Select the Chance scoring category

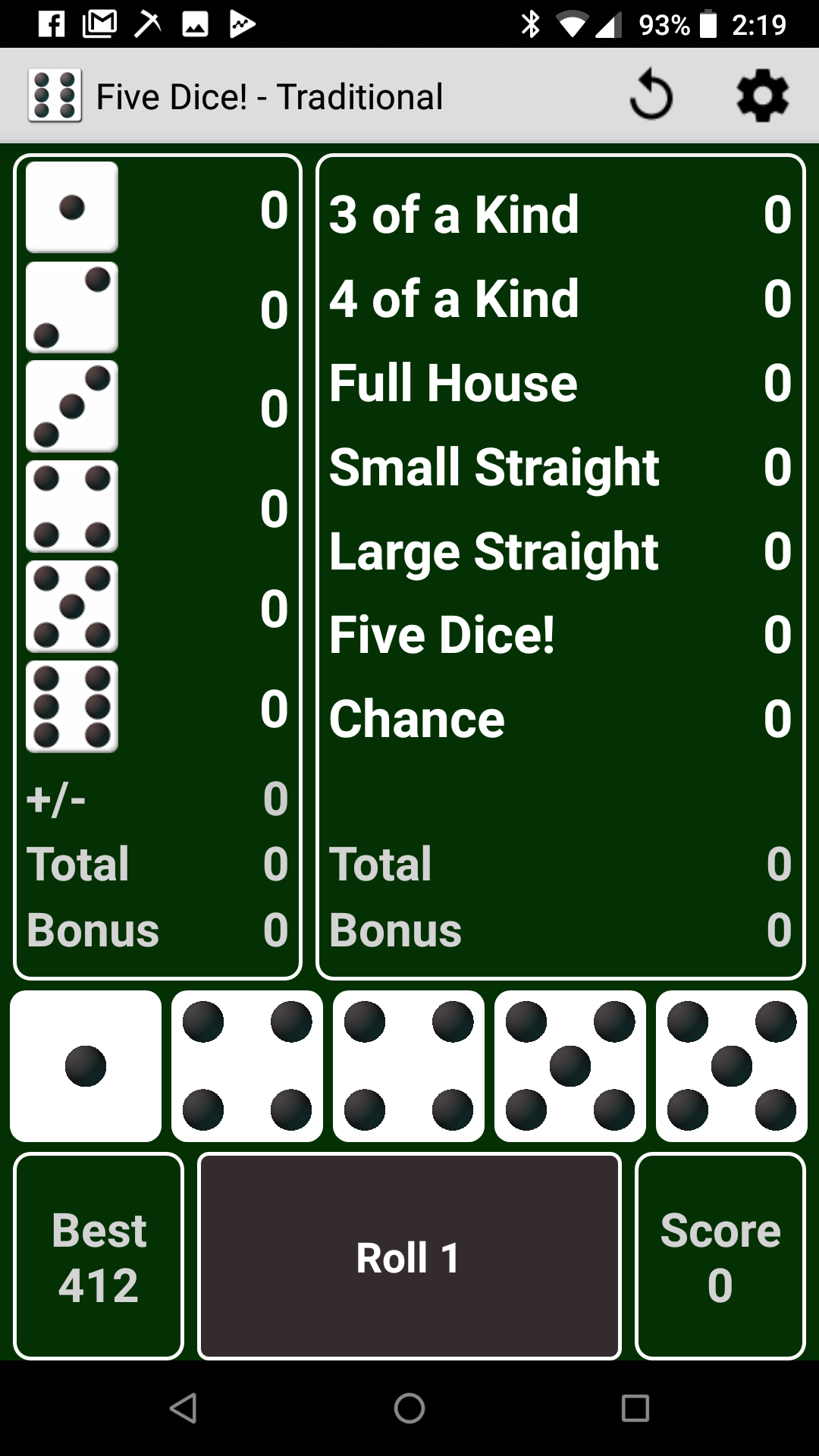(x=557, y=719)
